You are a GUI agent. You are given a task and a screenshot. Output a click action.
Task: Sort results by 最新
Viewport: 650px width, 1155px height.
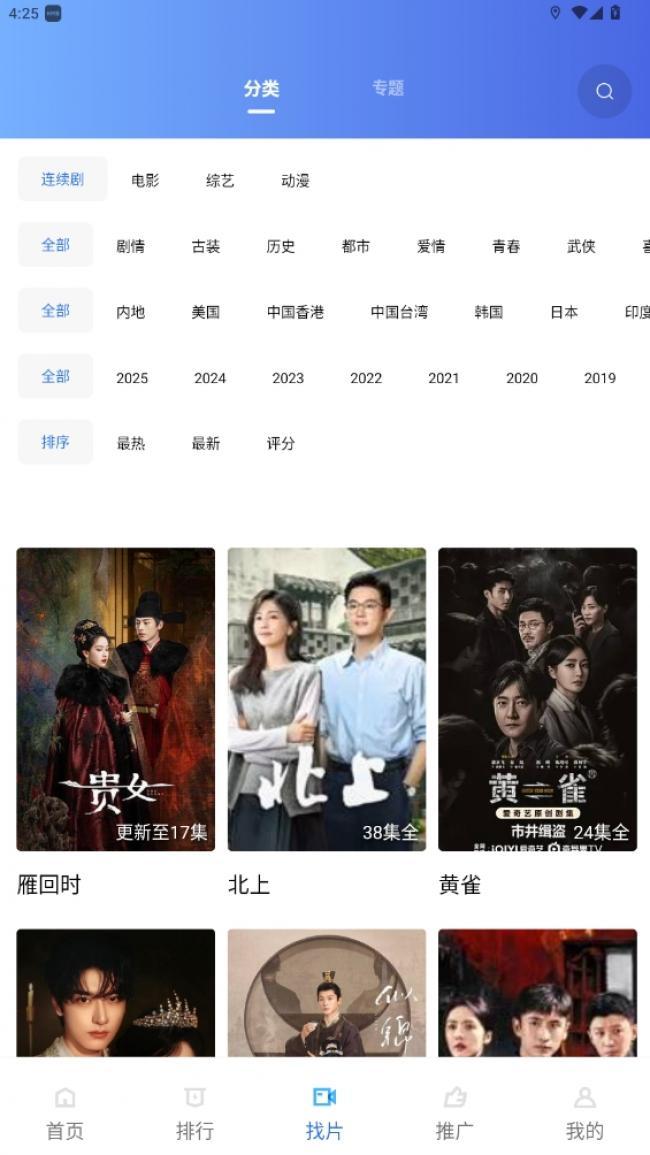tap(206, 443)
